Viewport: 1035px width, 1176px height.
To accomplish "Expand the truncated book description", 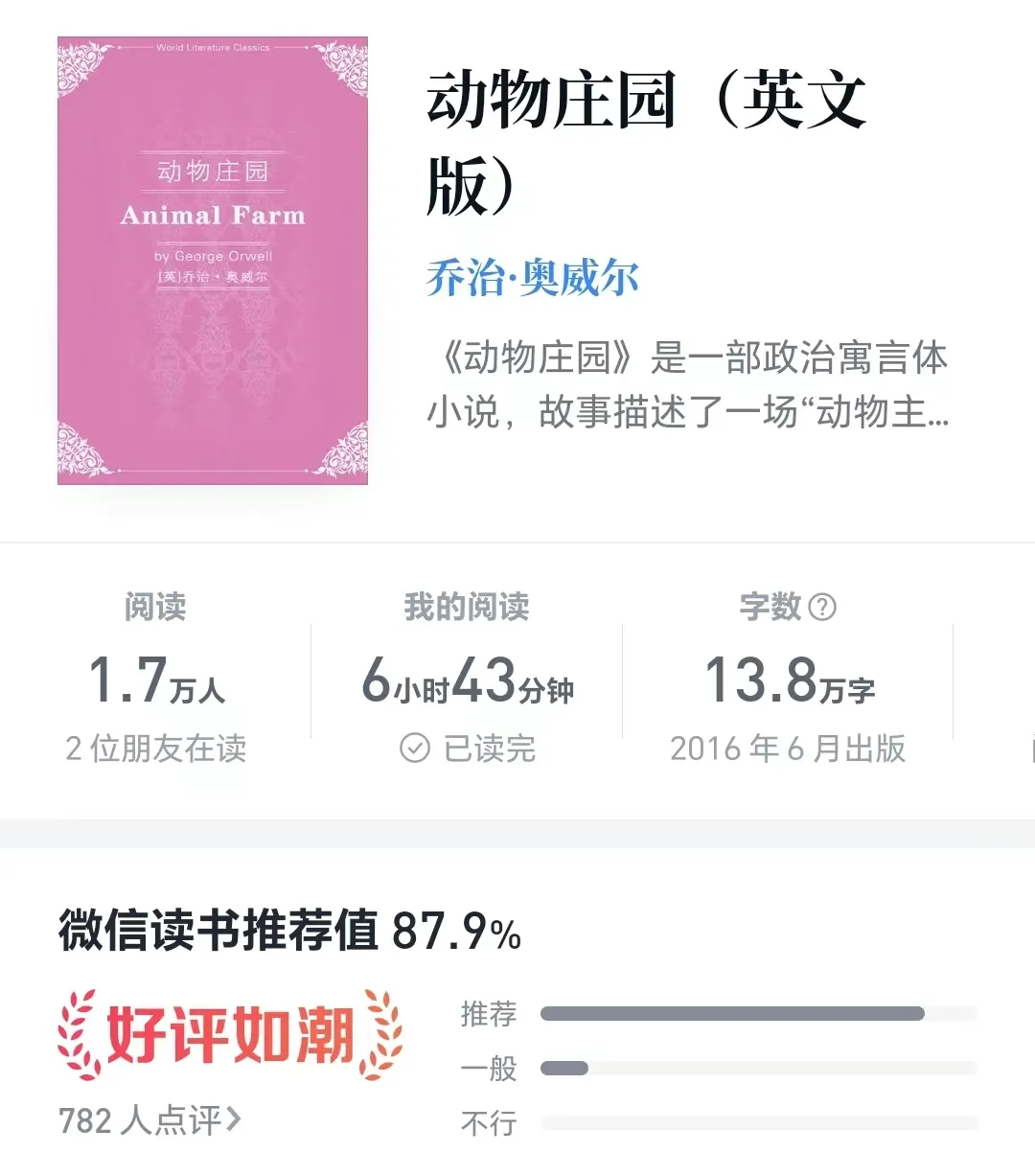I will [x=686, y=385].
